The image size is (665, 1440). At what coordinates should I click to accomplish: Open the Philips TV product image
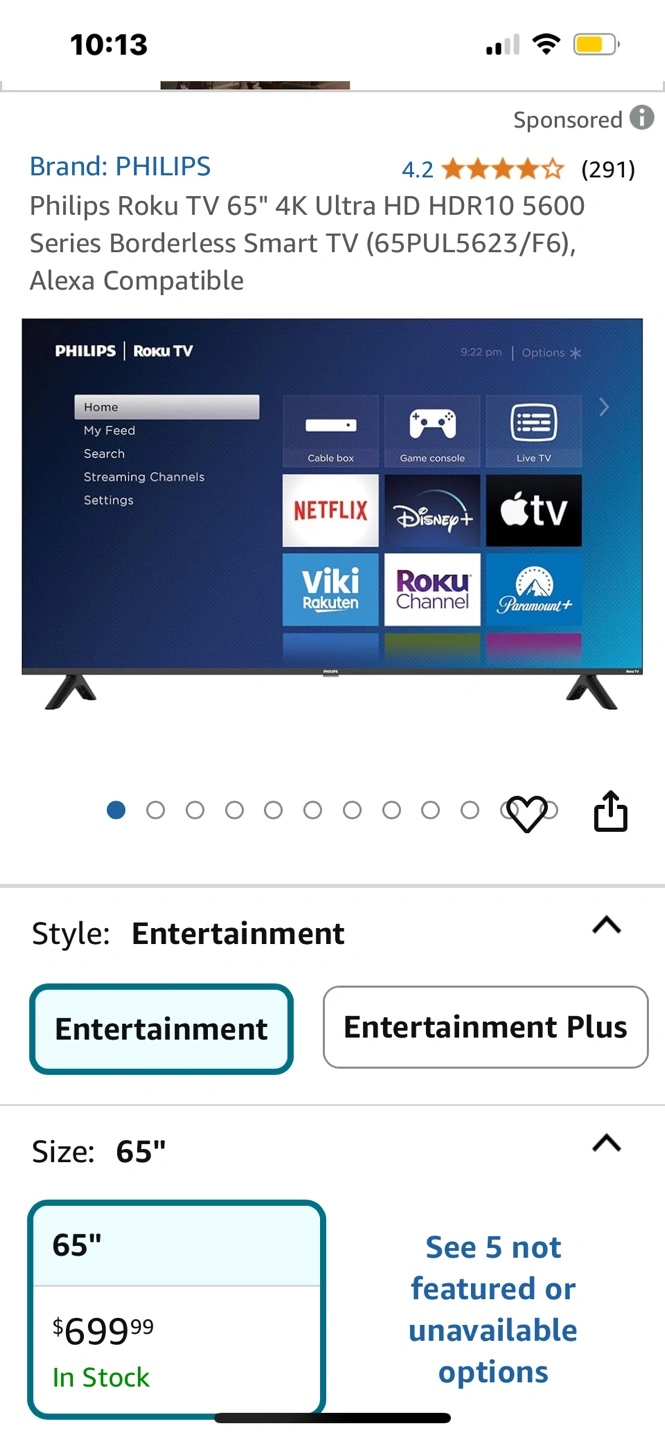click(x=332, y=514)
